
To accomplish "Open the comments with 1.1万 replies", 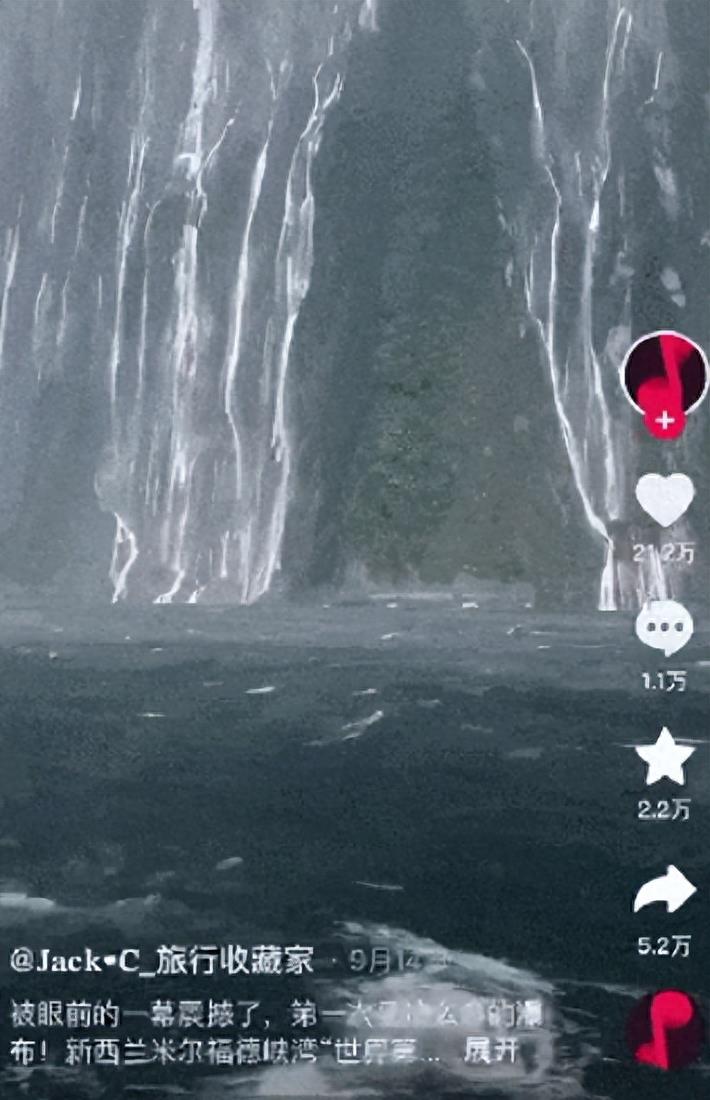I will point(664,629).
